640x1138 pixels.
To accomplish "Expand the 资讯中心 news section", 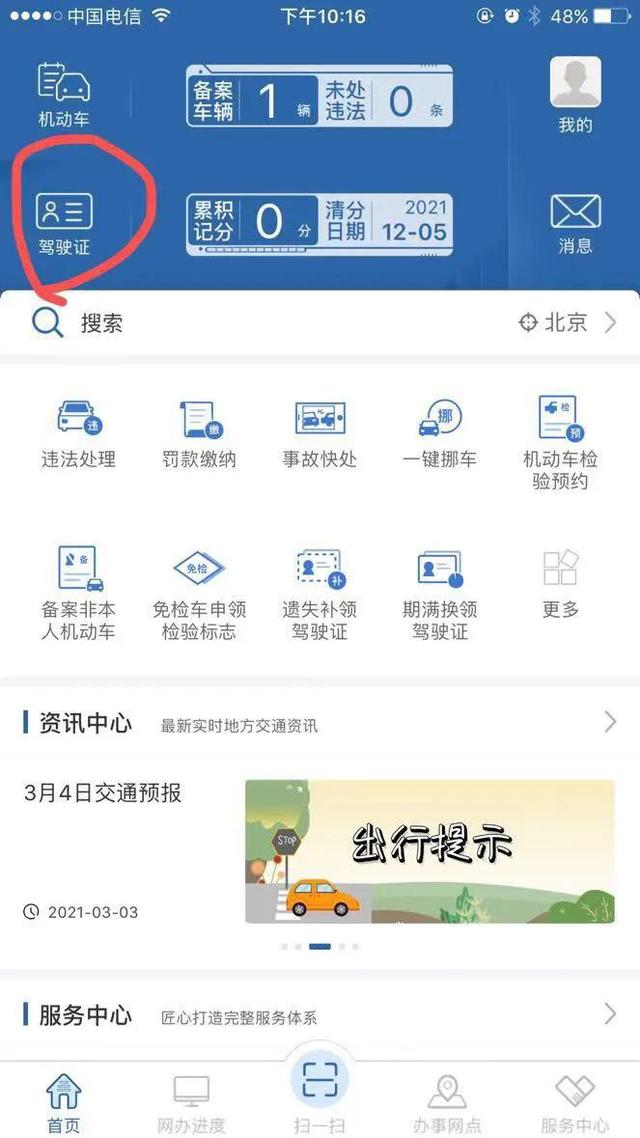I will [610, 722].
